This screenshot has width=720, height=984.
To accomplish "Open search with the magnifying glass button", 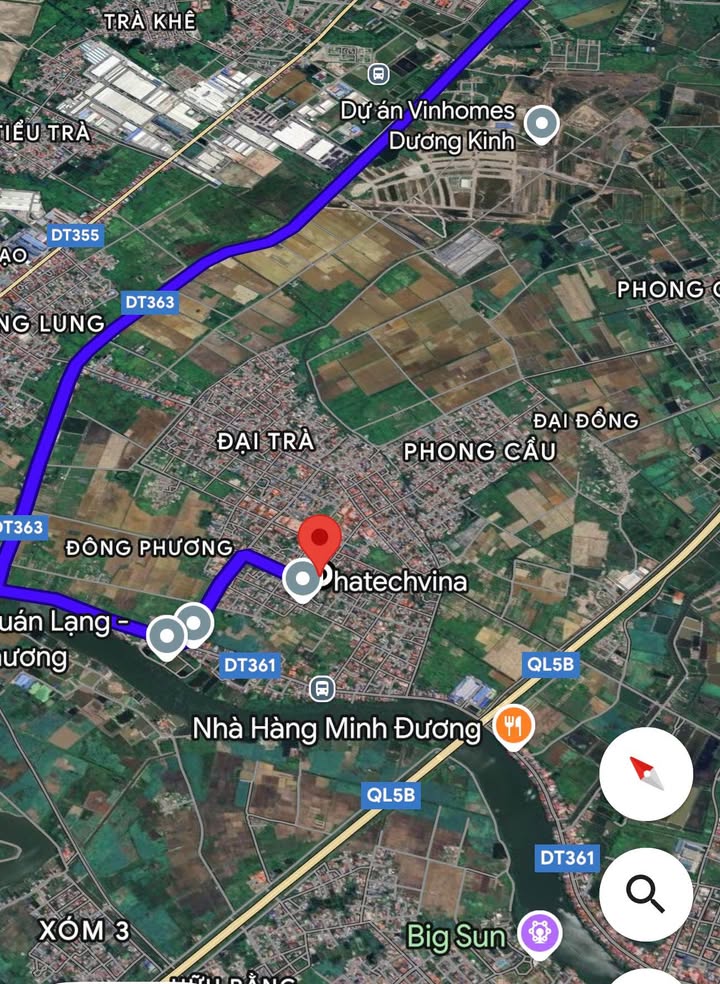I will pyautogui.click(x=646, y=894).
